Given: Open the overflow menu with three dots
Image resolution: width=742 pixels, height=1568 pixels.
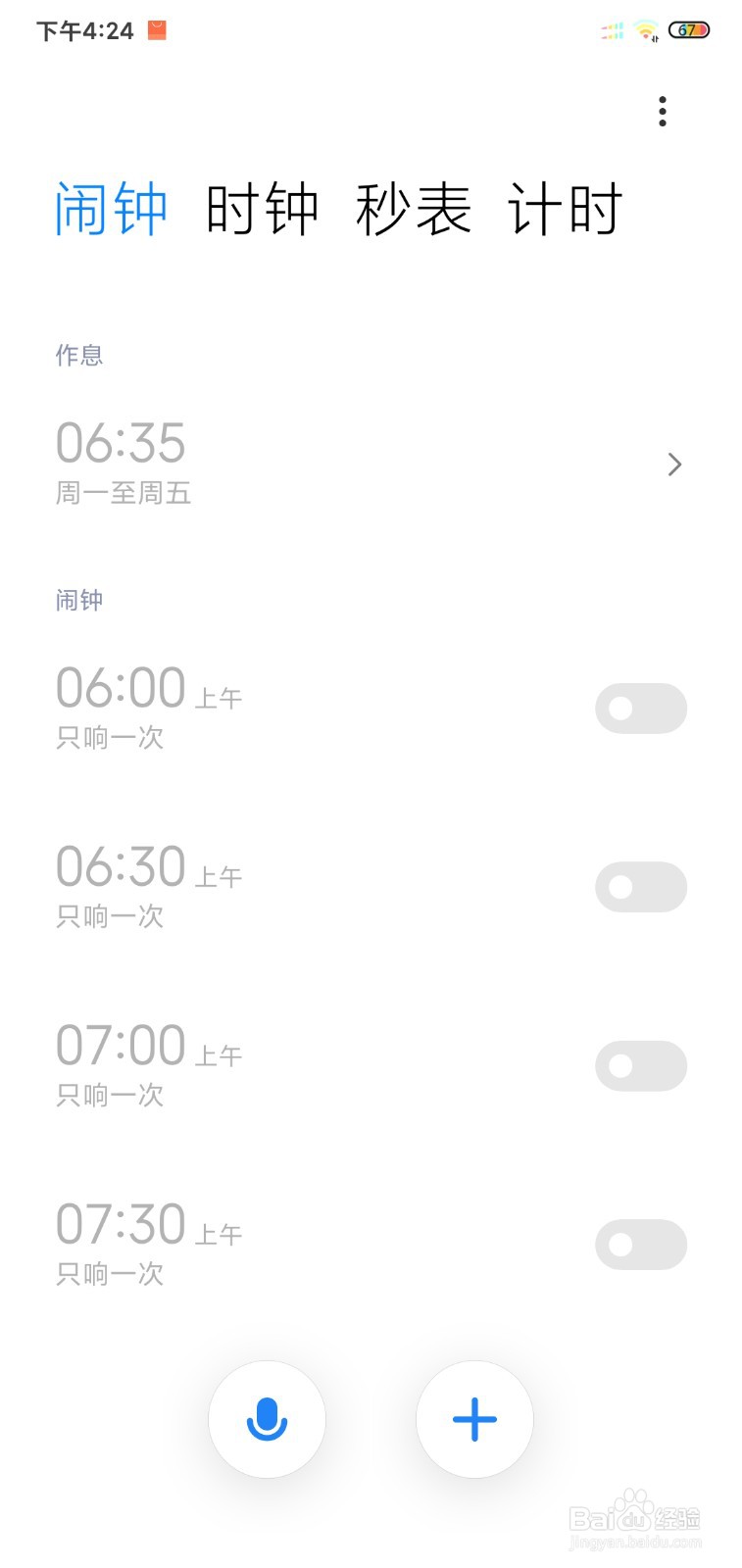Looking at the screenshot, I should (662, 112).
